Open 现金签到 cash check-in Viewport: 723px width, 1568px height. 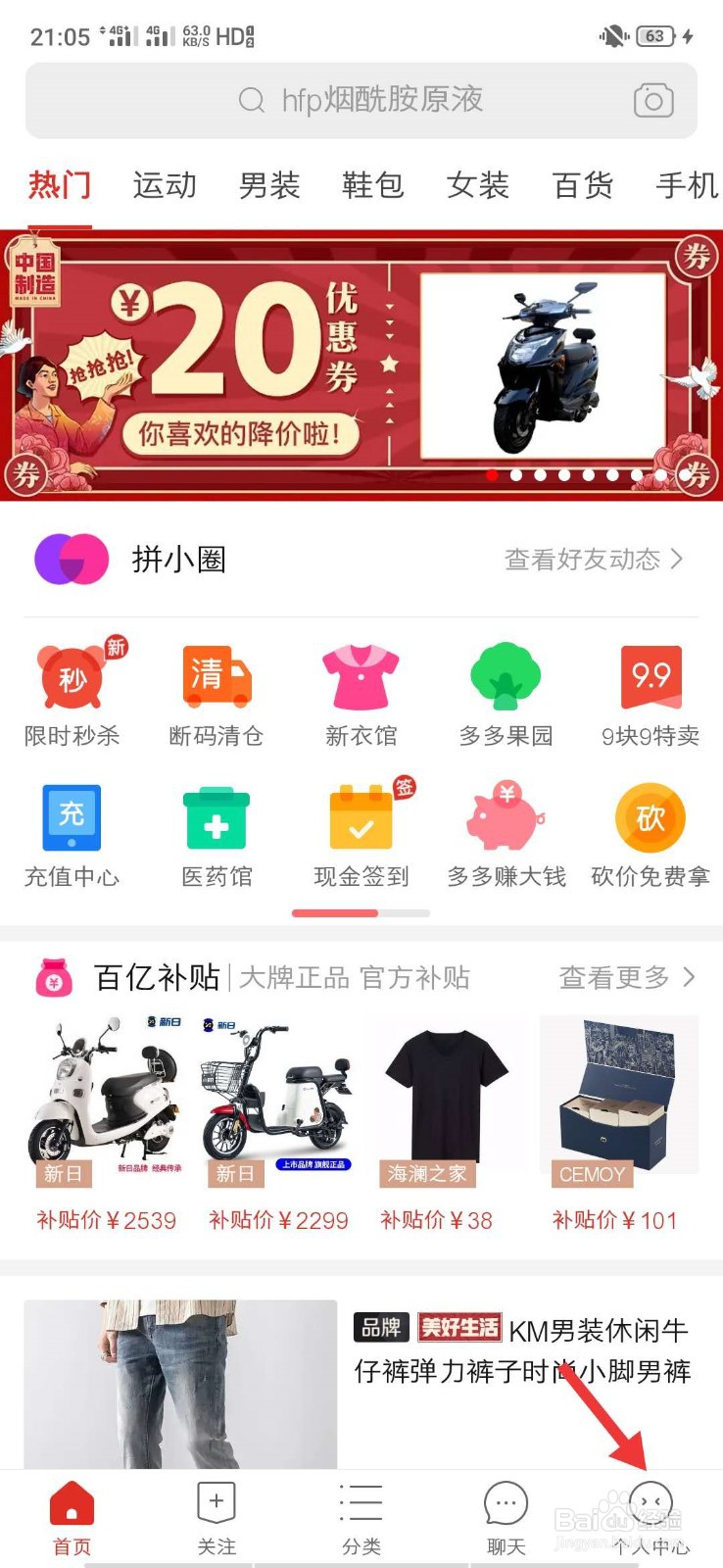click(x=361, y=833)
